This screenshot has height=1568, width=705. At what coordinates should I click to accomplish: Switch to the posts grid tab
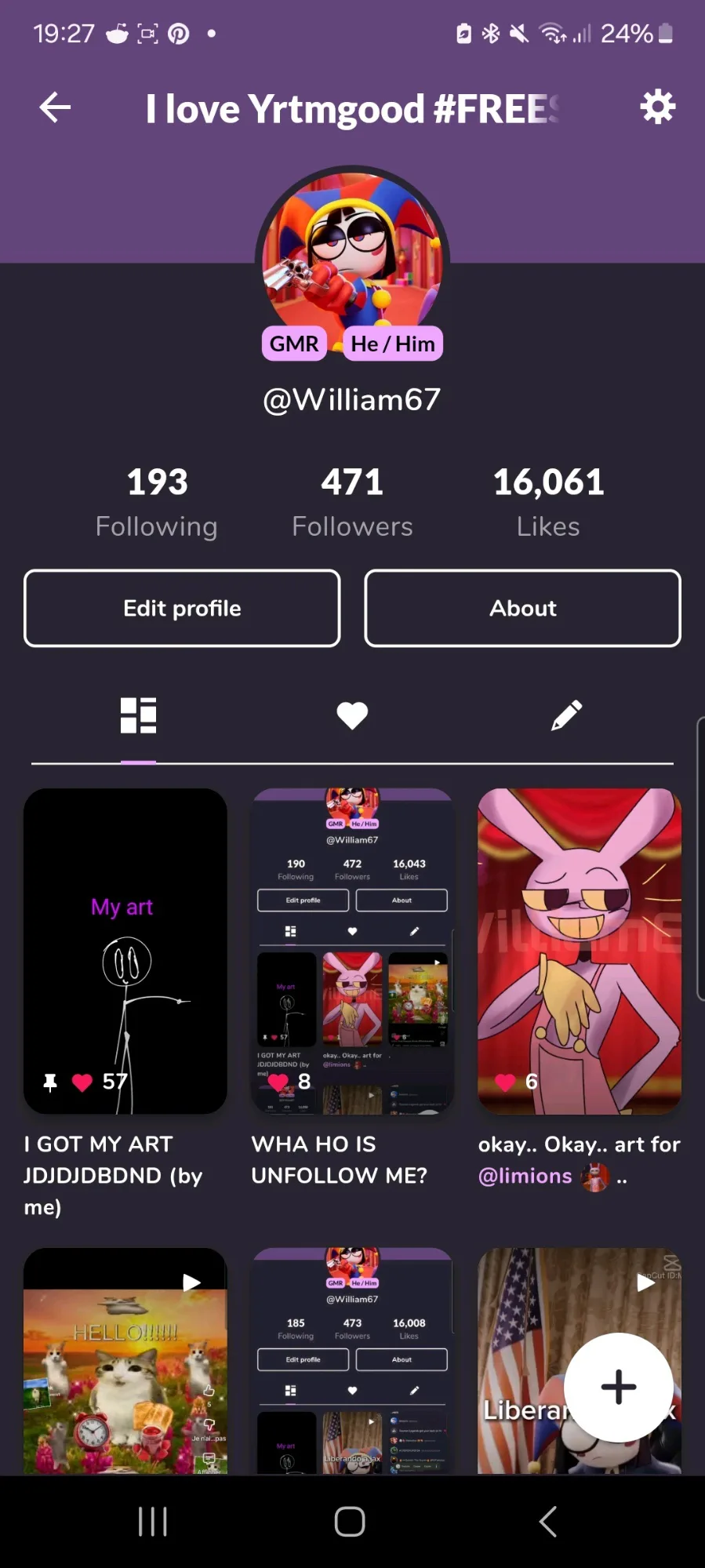(138, 715)
